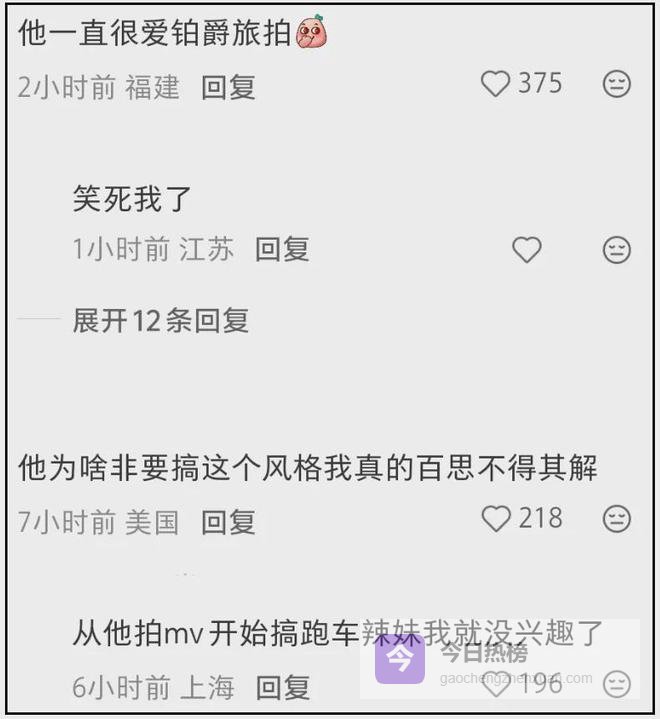Dislike the 百思不得其解 comment
The height and width of the screenshot is (719, 660).
click(x=617, y=519)
